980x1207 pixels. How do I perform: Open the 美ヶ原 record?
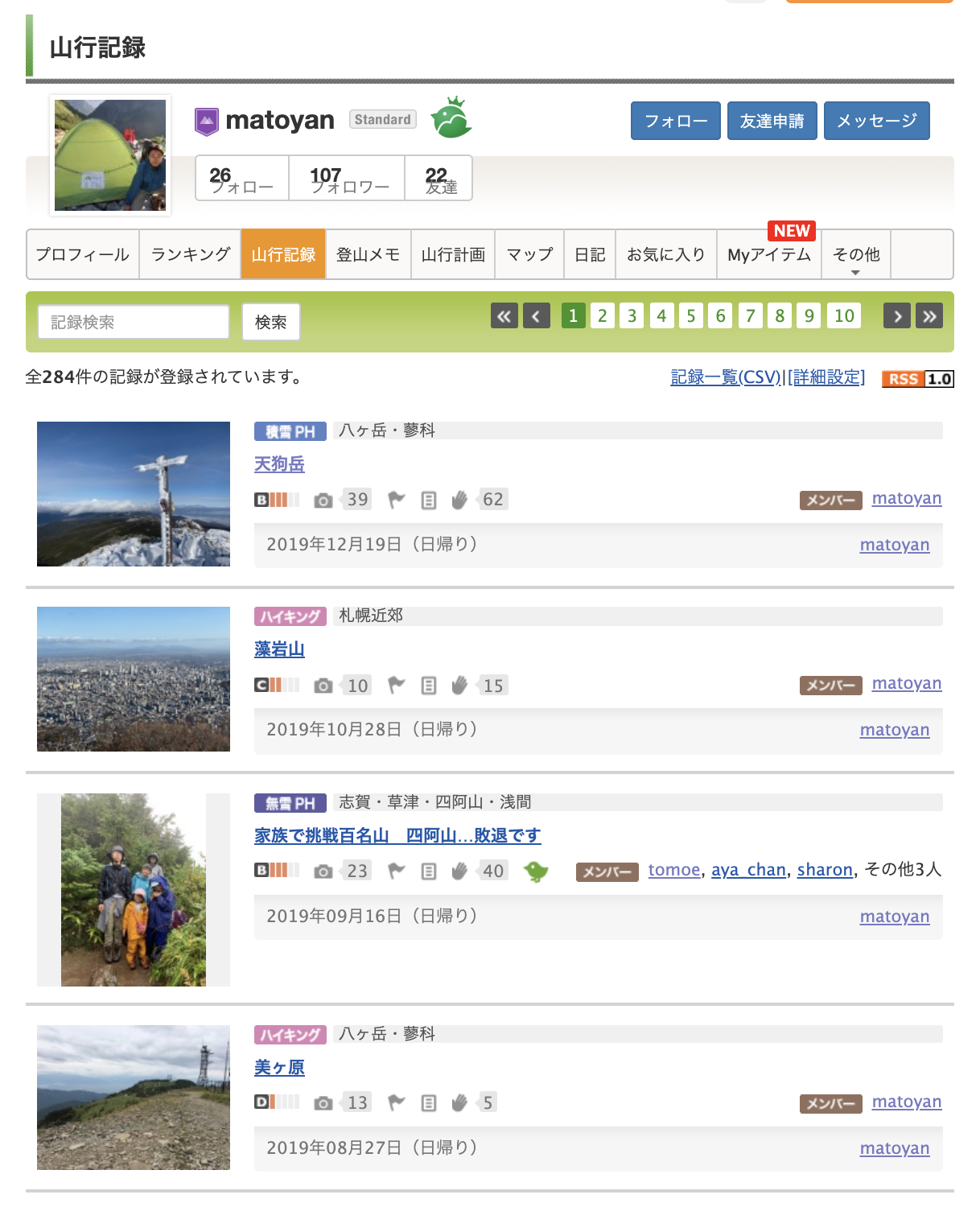pyautogui.click(x=279, y=1068)
